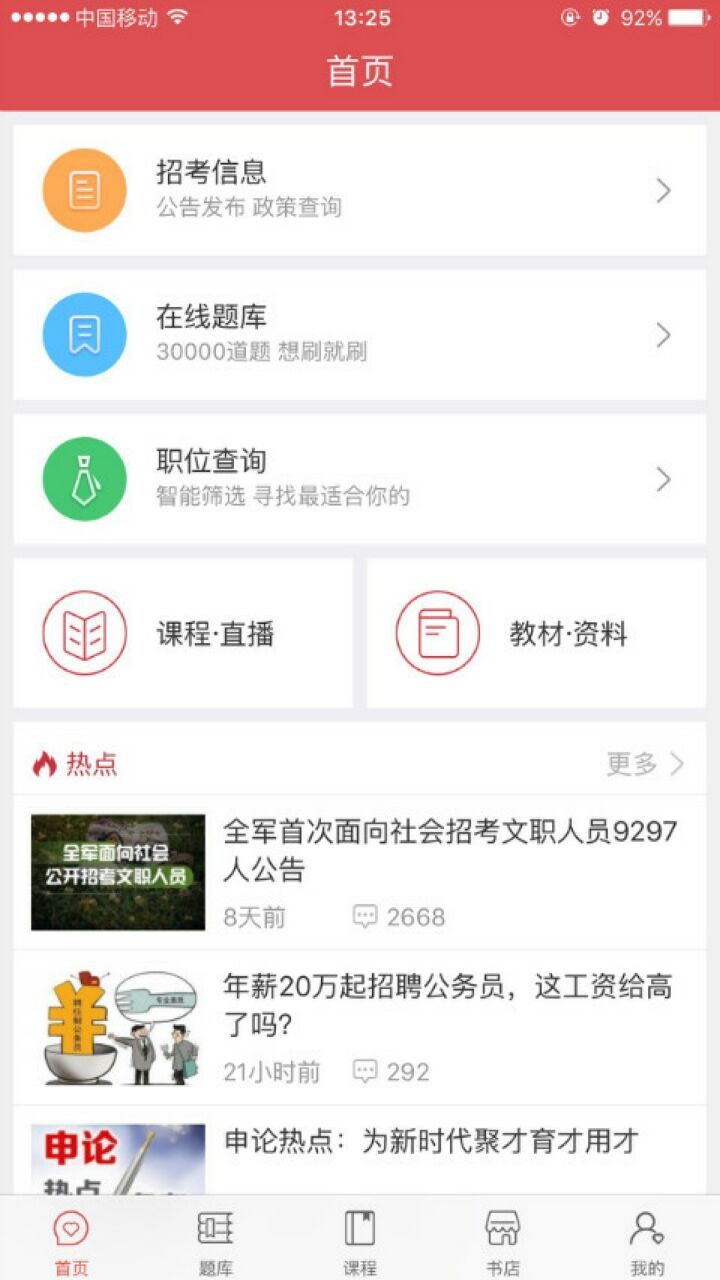
Task: Tap the blue 在线题库 question bank icon
Action: (85, 334)
